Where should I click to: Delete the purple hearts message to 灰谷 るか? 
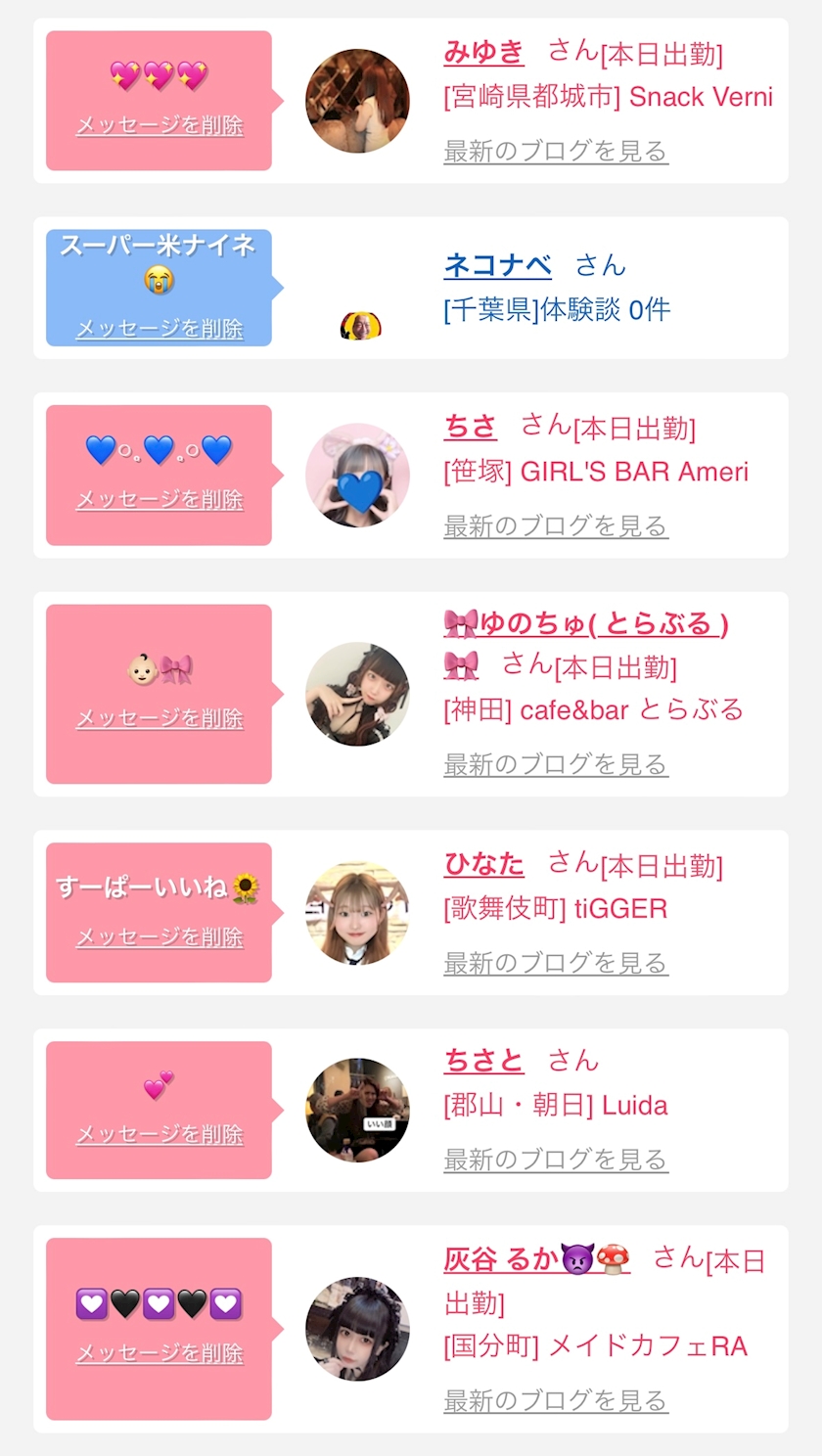click(x=160, y=1353)
